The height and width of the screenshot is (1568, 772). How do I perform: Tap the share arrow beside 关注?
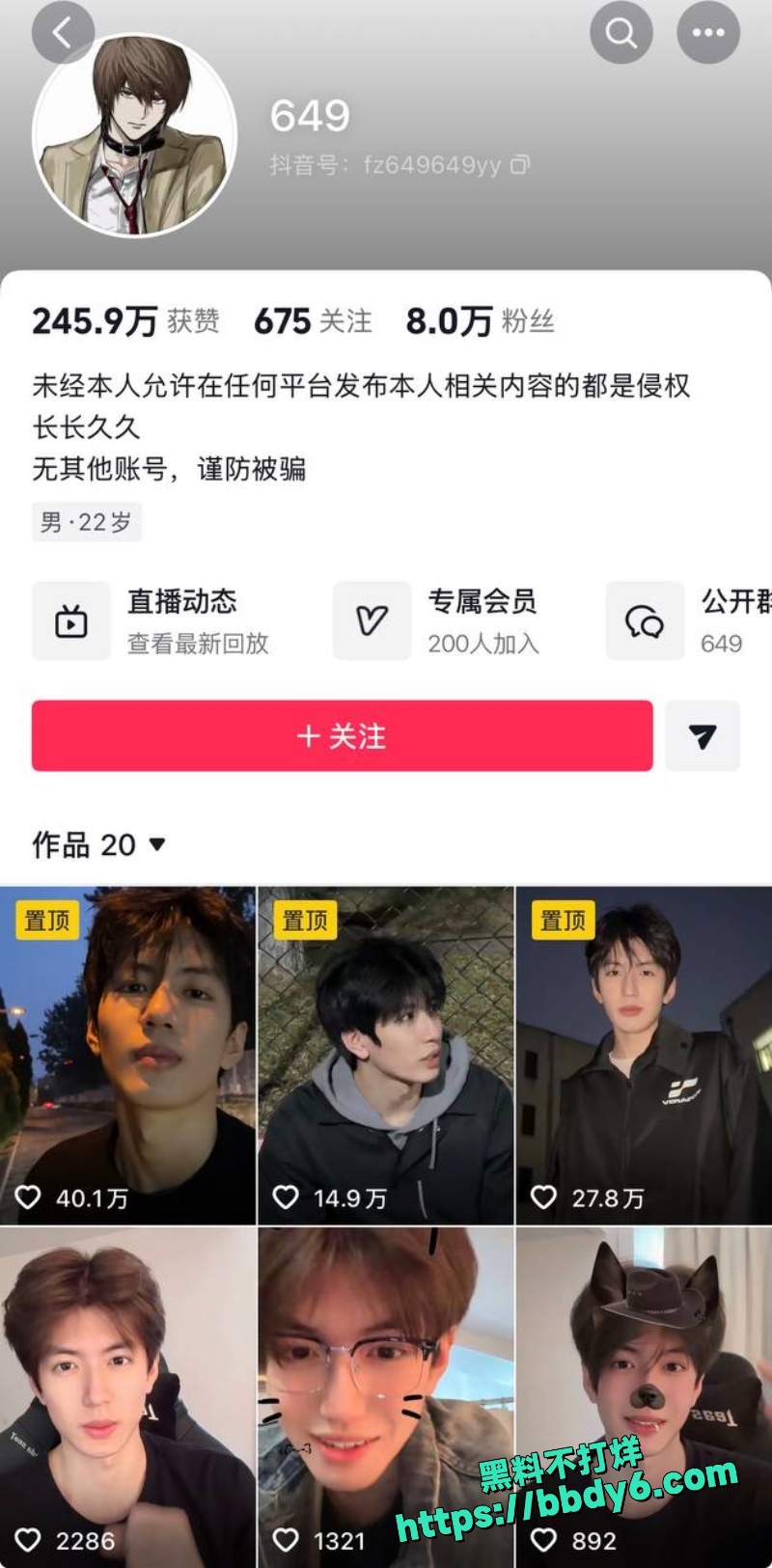point(703,736)
